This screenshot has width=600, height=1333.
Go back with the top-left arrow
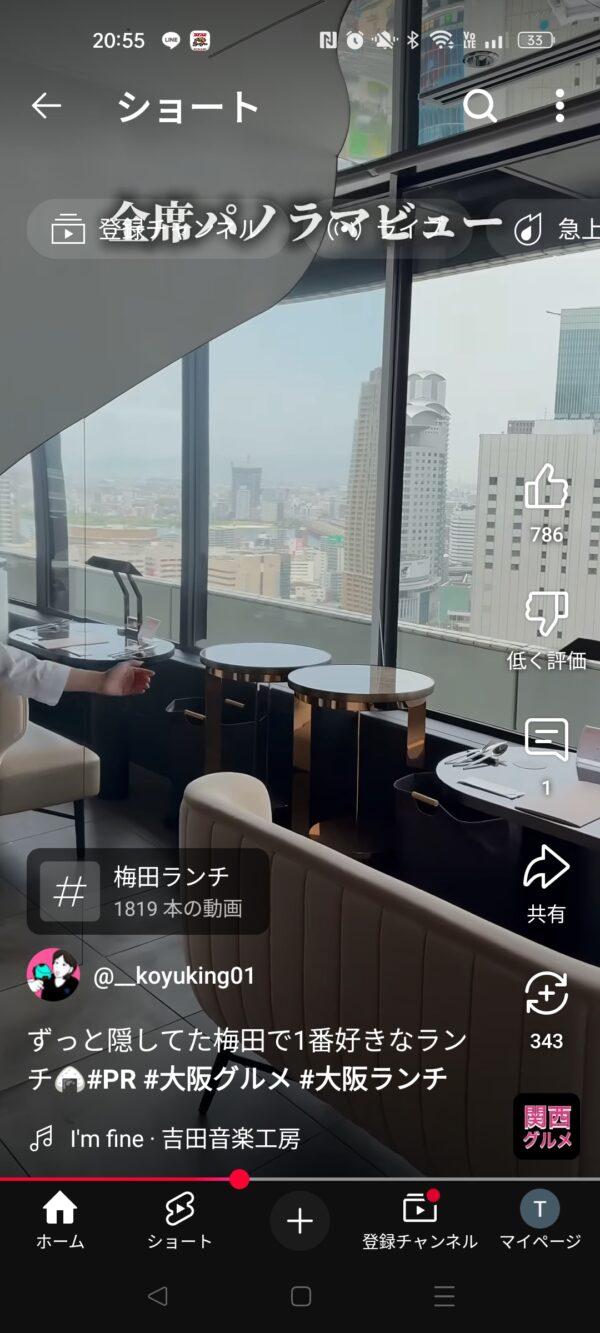[46, 106]
